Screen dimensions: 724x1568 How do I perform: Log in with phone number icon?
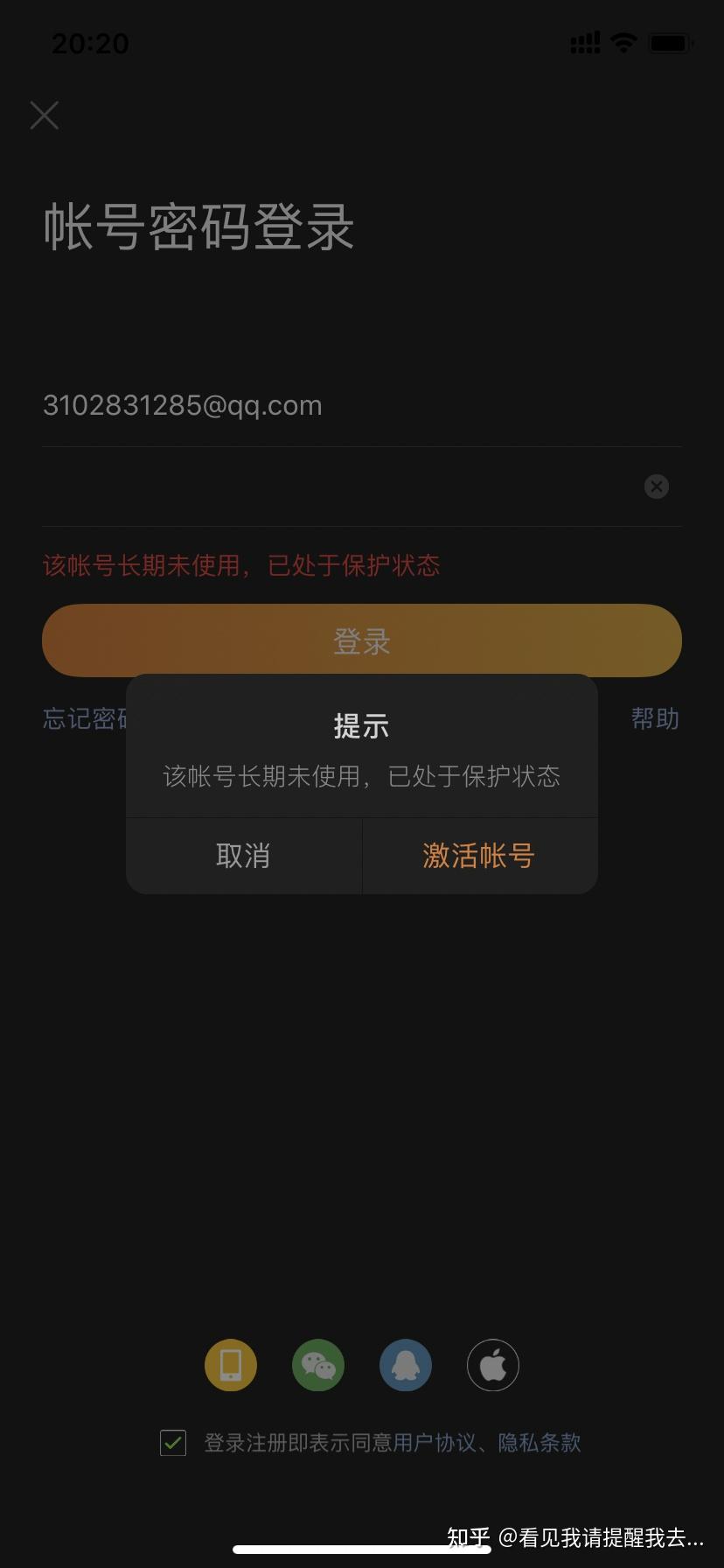click(231, 1365)
